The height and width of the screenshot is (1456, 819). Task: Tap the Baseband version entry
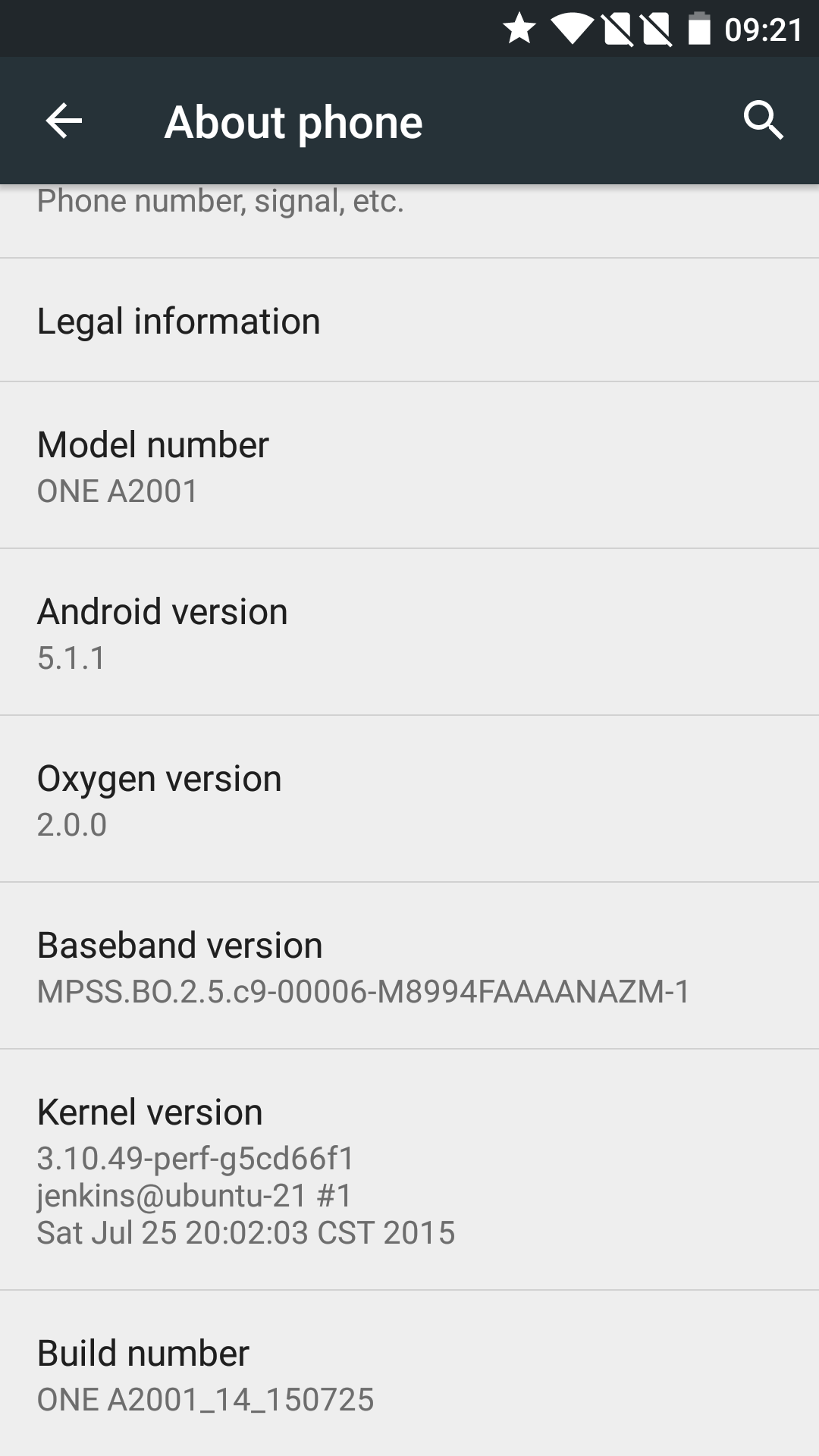click(409, 965)
